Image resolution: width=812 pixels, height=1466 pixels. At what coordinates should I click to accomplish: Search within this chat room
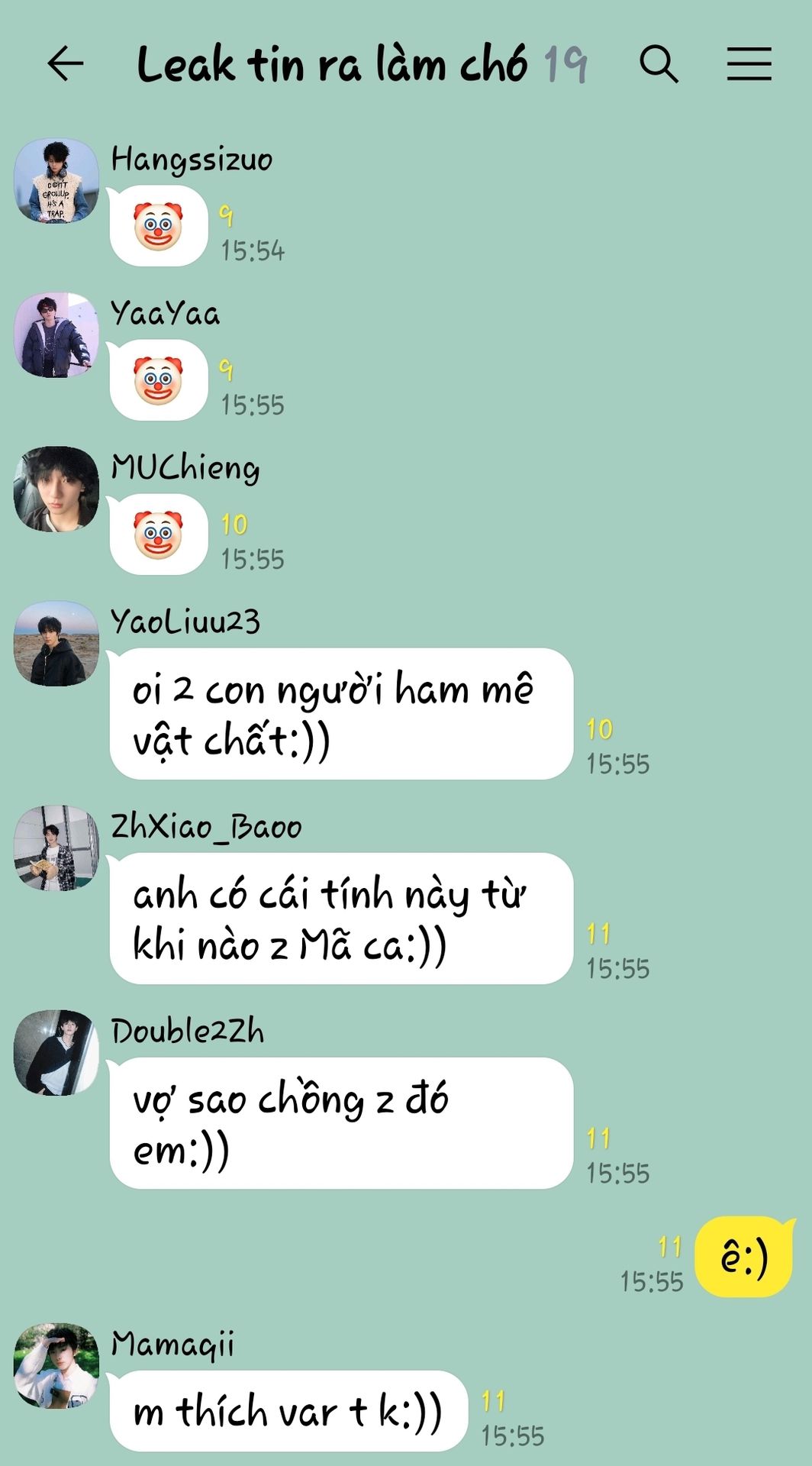click(659, 63)
